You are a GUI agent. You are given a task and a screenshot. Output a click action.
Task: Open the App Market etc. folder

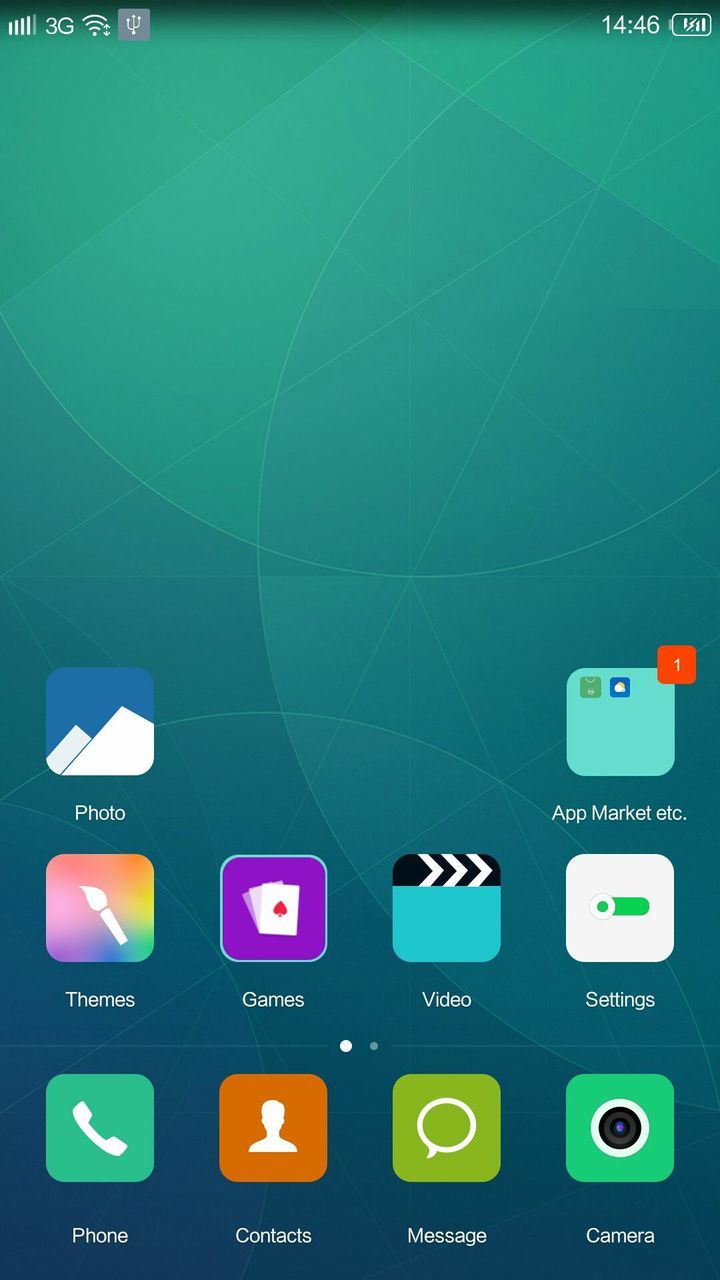(x=620, y=722)
